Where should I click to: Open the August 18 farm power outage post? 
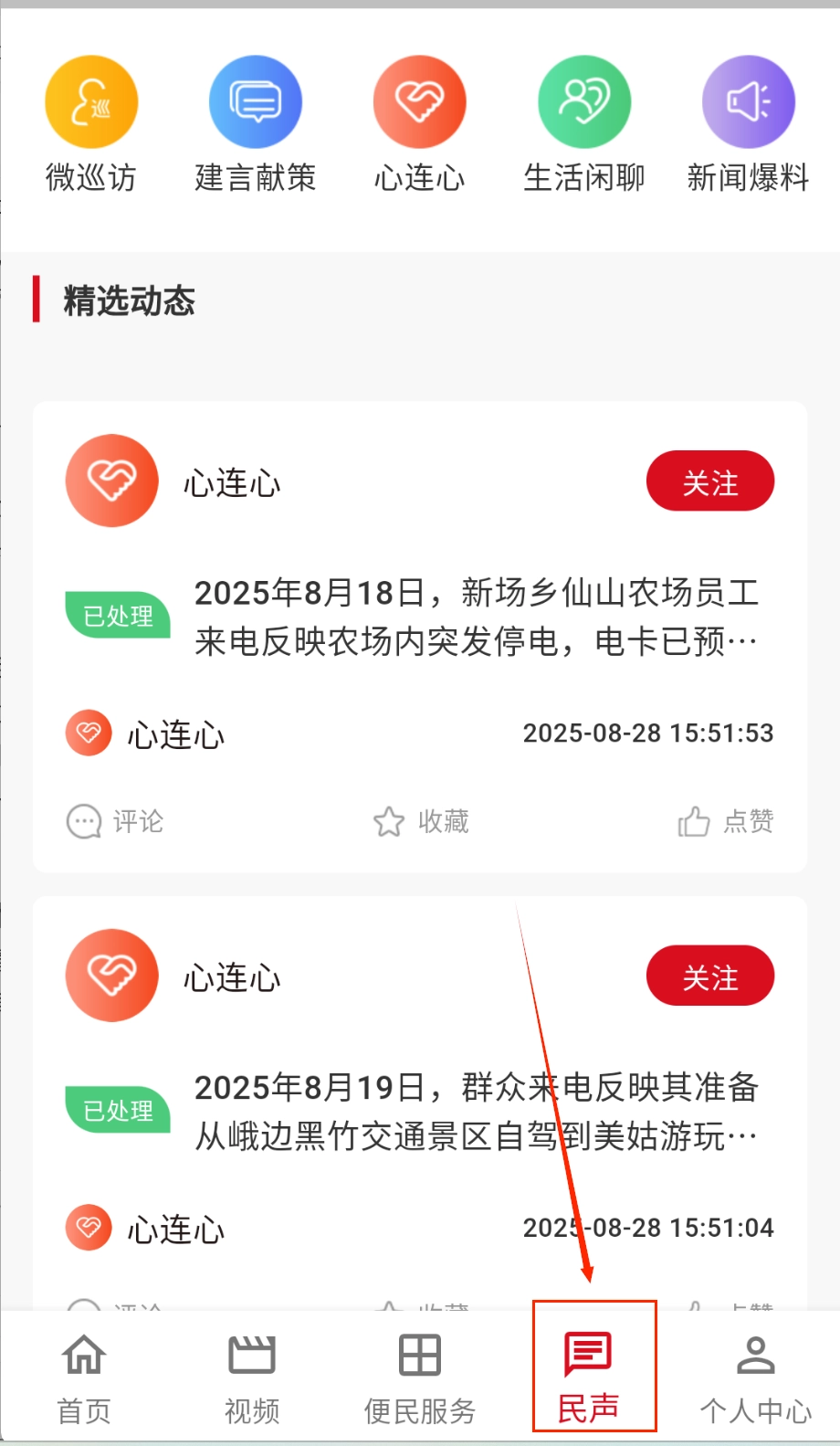pos(475,617)
